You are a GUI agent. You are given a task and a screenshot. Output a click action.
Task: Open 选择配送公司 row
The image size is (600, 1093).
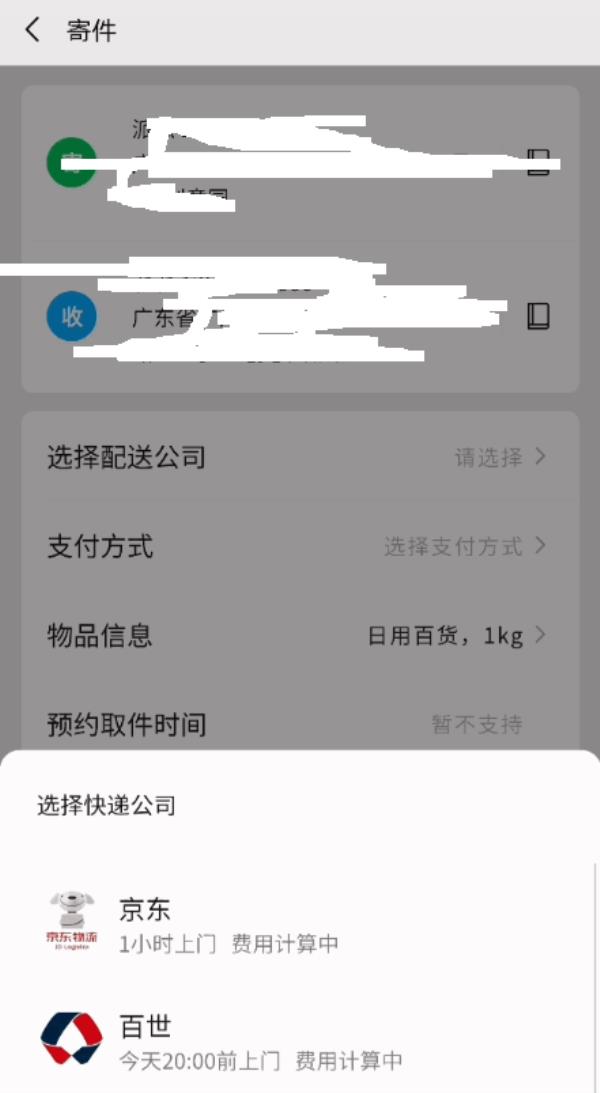[300, 457]
